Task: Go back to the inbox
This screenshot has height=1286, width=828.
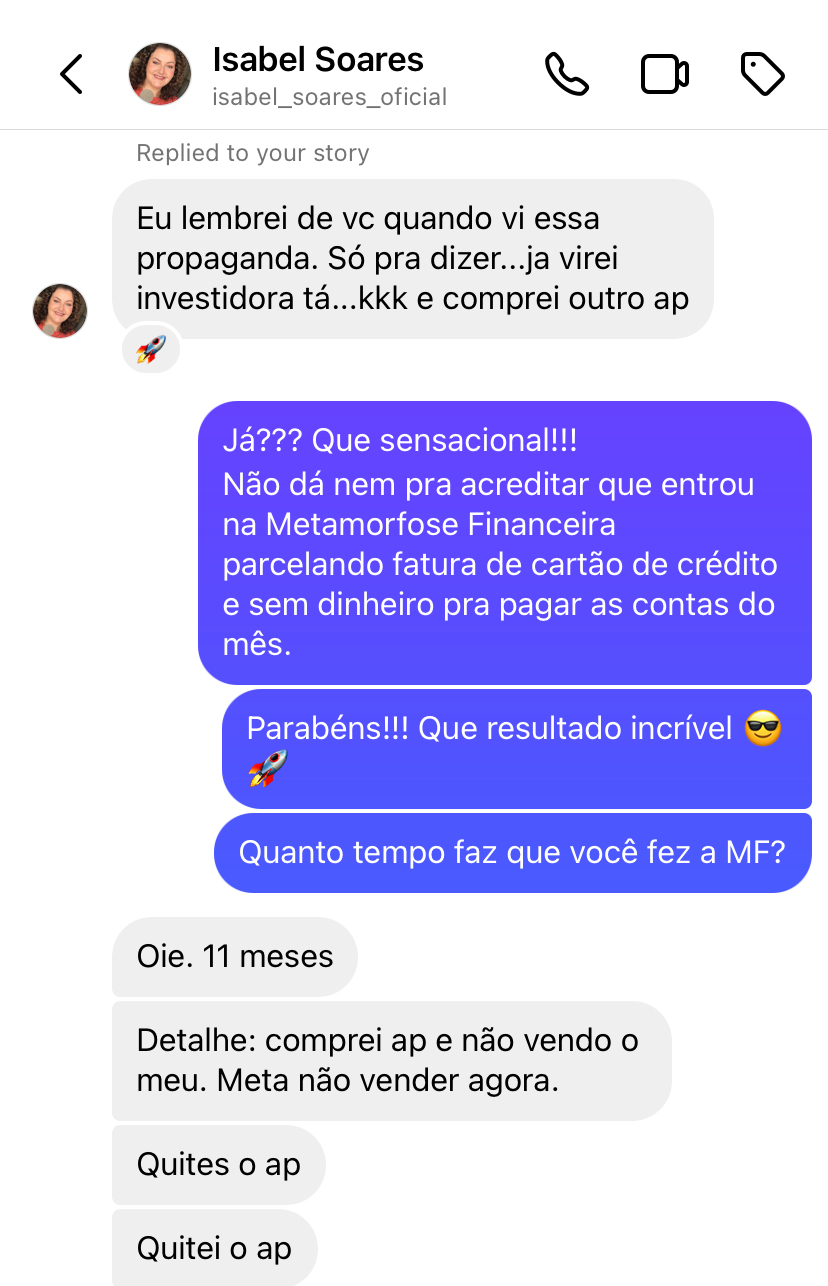Action: point(70,74)
